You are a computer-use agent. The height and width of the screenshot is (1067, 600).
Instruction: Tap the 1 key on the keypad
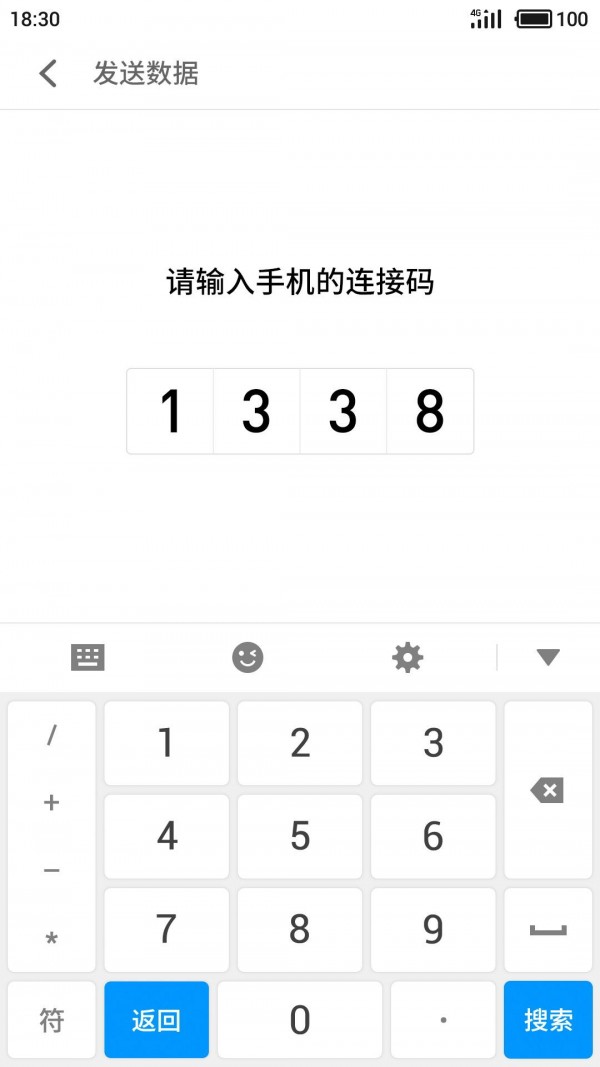click(x=166, y=743)
